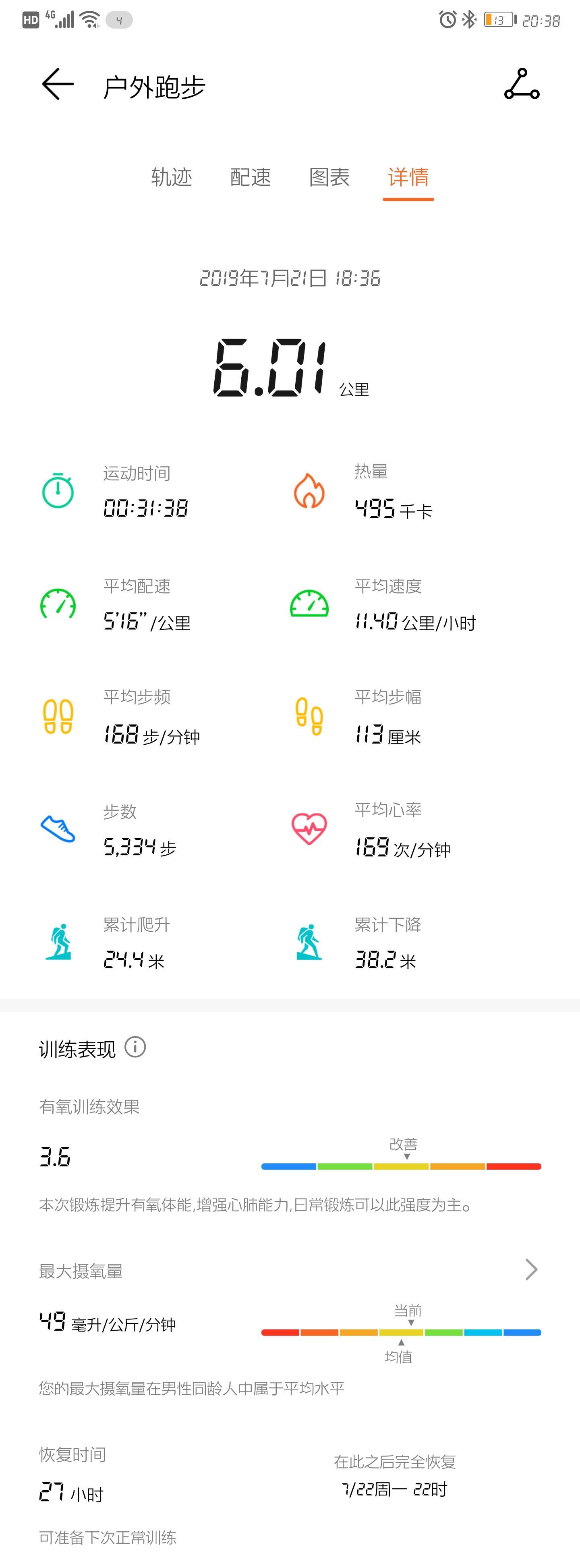Image resolution: width=580 pixels, height=1568 pixels.
Task: Select the 详情 tab
Action: point(408,177)
